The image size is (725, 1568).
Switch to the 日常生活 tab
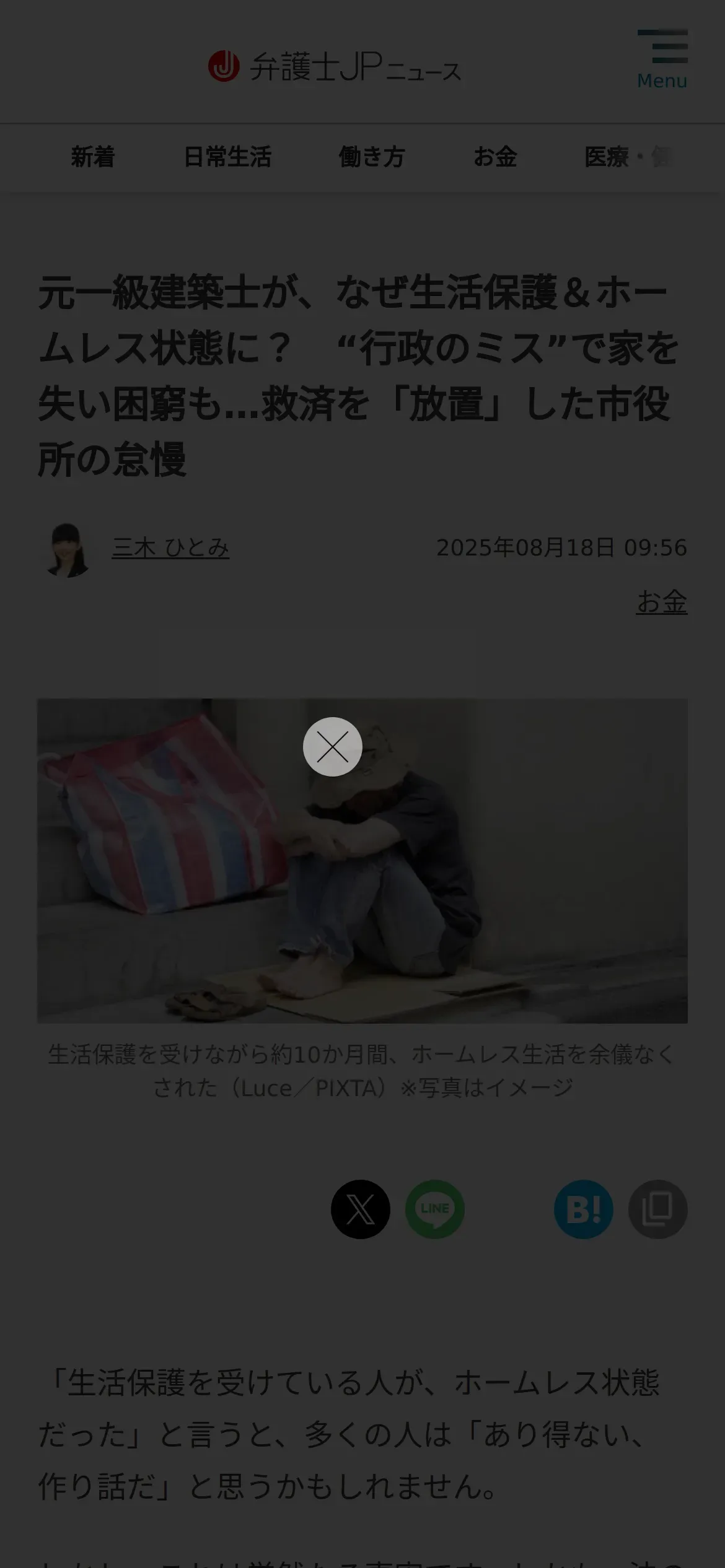pos(227,157)
